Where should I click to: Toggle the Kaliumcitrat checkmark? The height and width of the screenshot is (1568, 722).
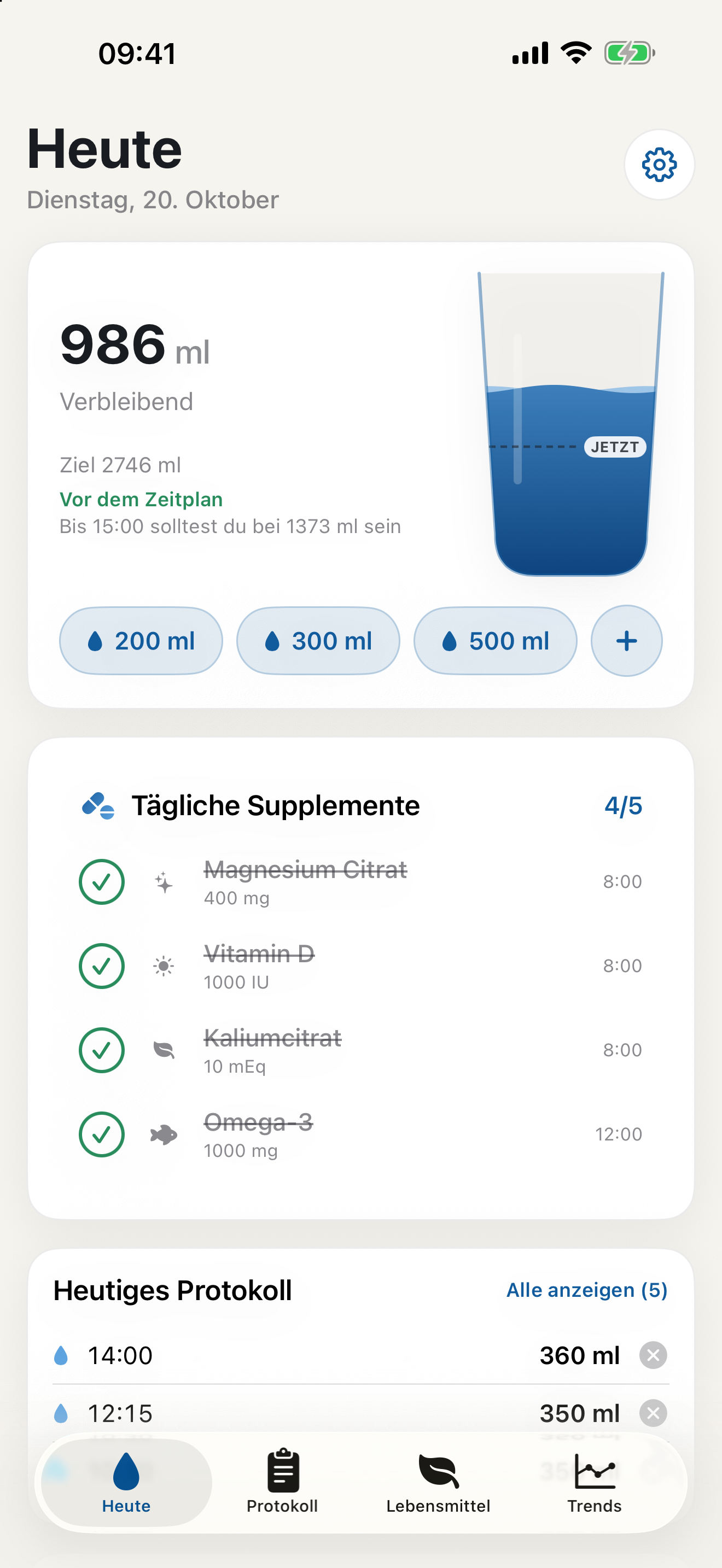(x=102, y=1050)
